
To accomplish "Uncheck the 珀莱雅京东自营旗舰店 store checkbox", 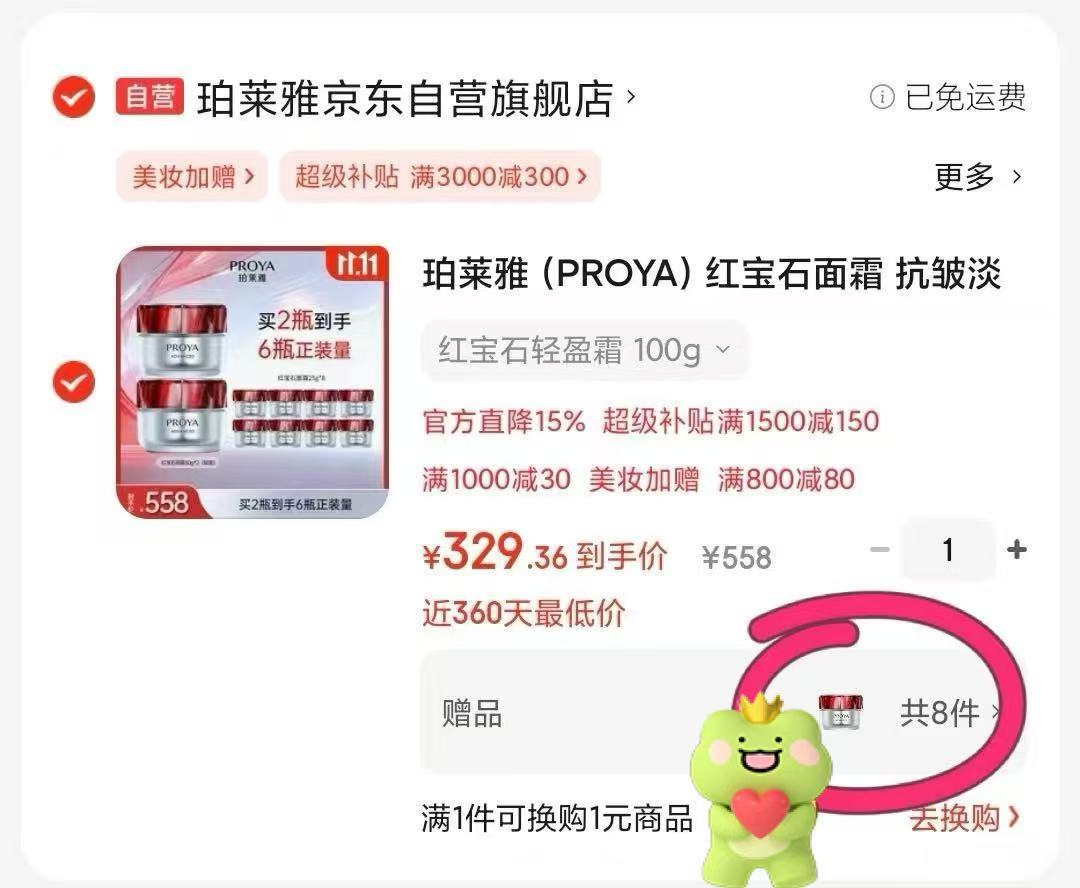I will pos(73,97).
